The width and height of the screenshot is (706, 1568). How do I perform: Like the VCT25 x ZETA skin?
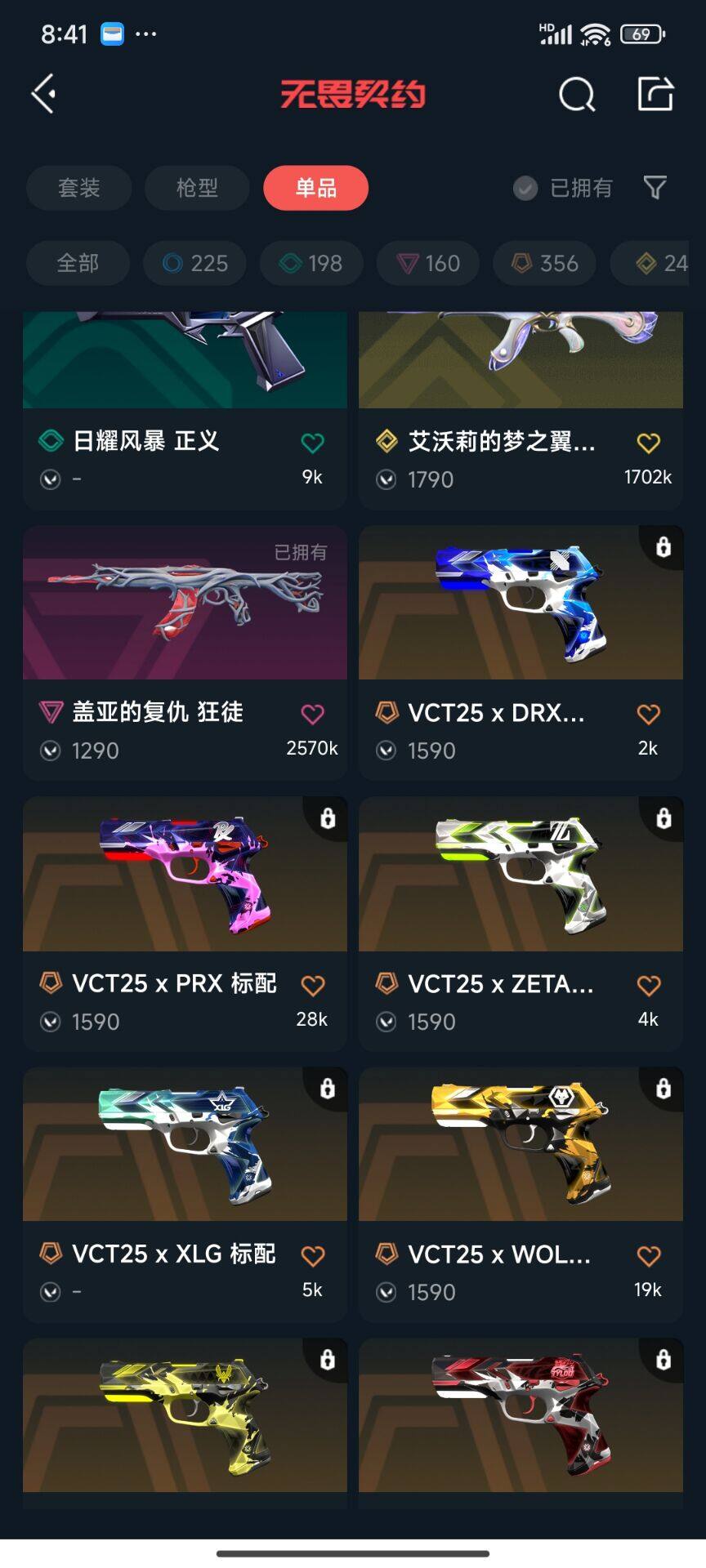click(x=648, y=986)
